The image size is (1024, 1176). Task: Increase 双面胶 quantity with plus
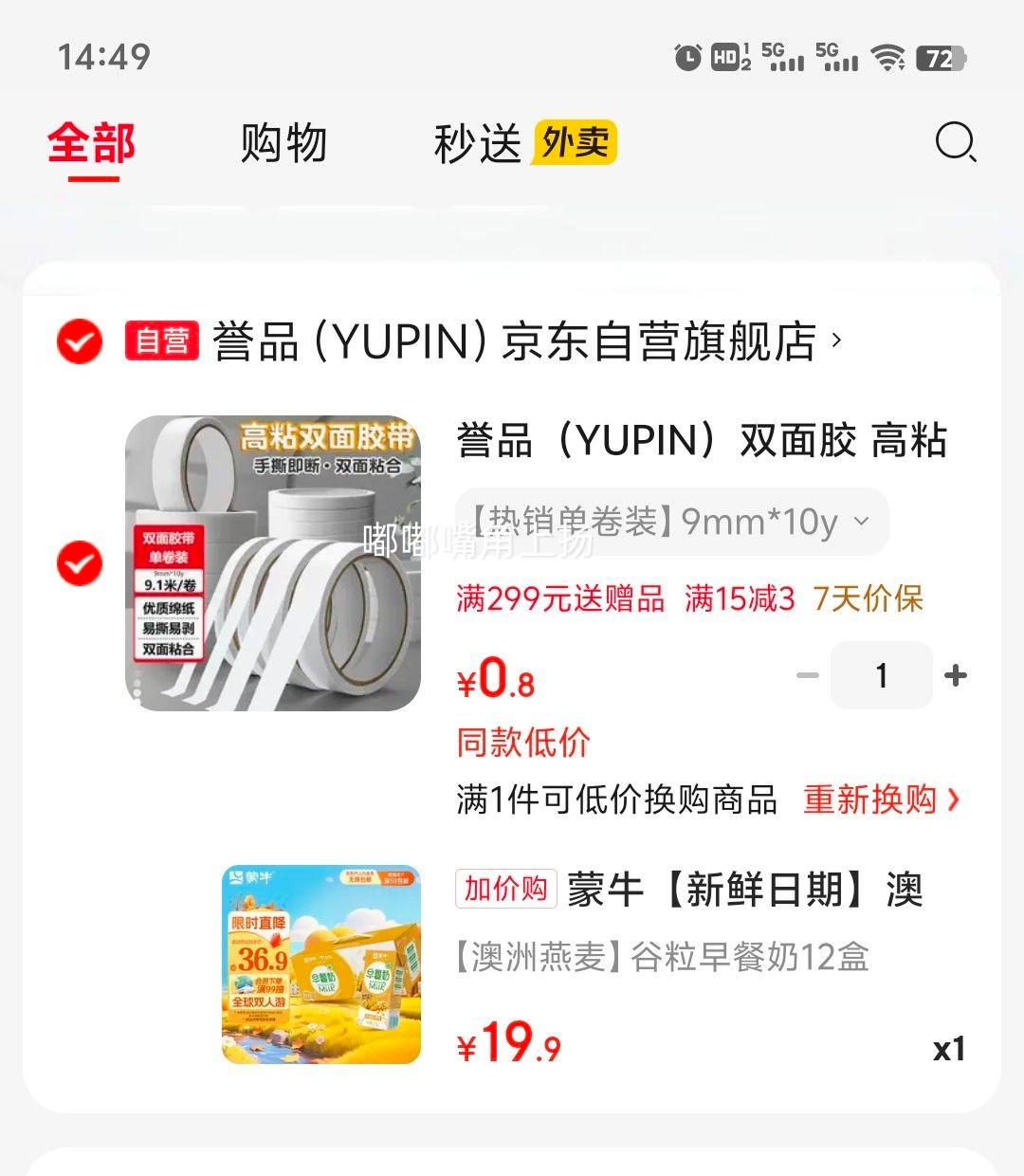956,675
